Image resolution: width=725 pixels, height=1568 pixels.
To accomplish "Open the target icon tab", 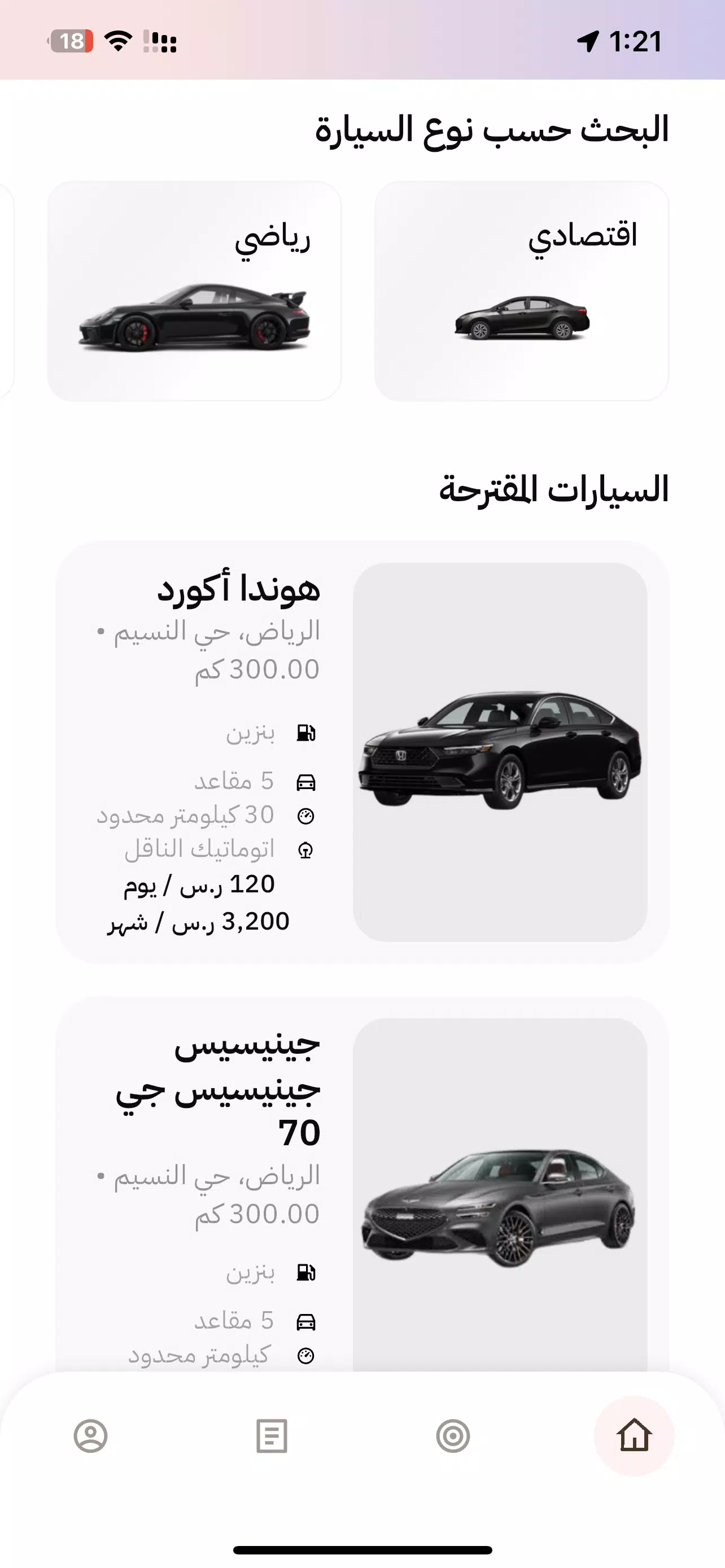I will (453, 1436).
